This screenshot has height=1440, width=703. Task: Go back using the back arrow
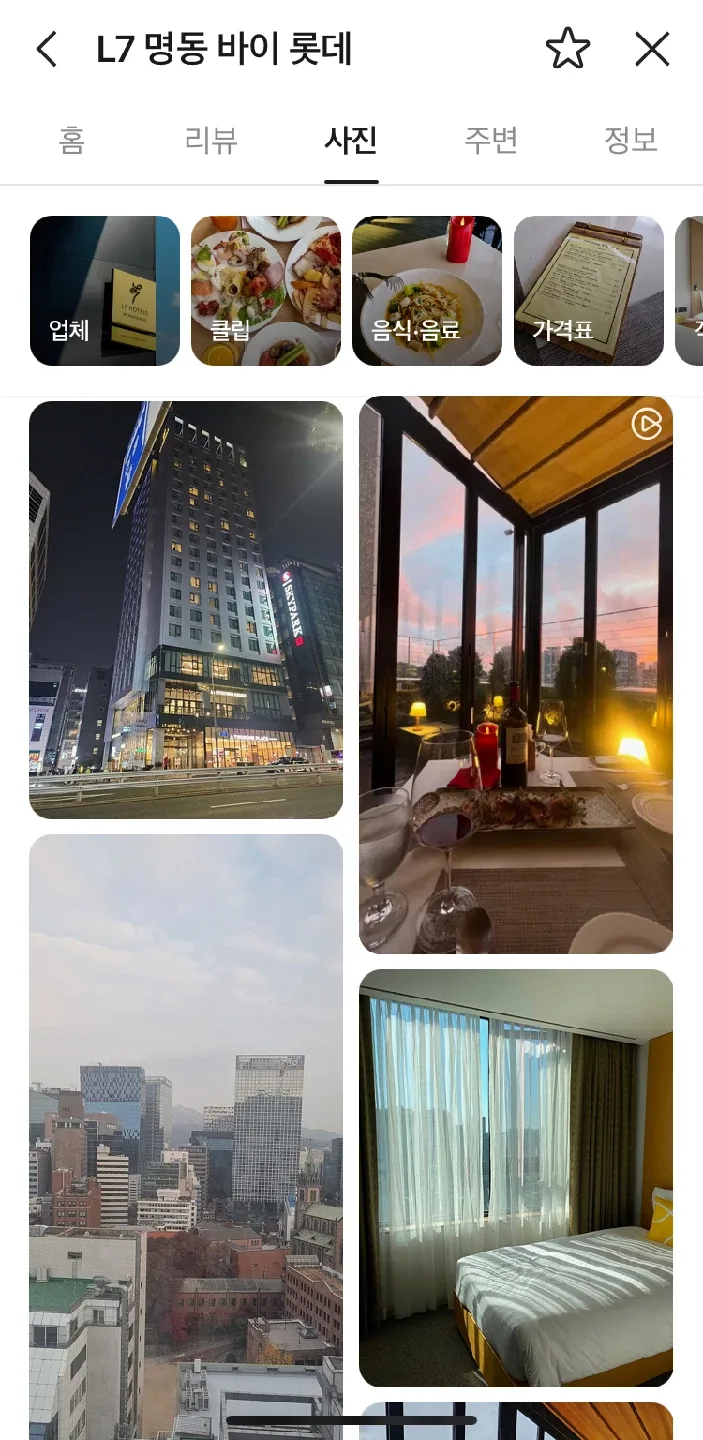coord(46,49)
